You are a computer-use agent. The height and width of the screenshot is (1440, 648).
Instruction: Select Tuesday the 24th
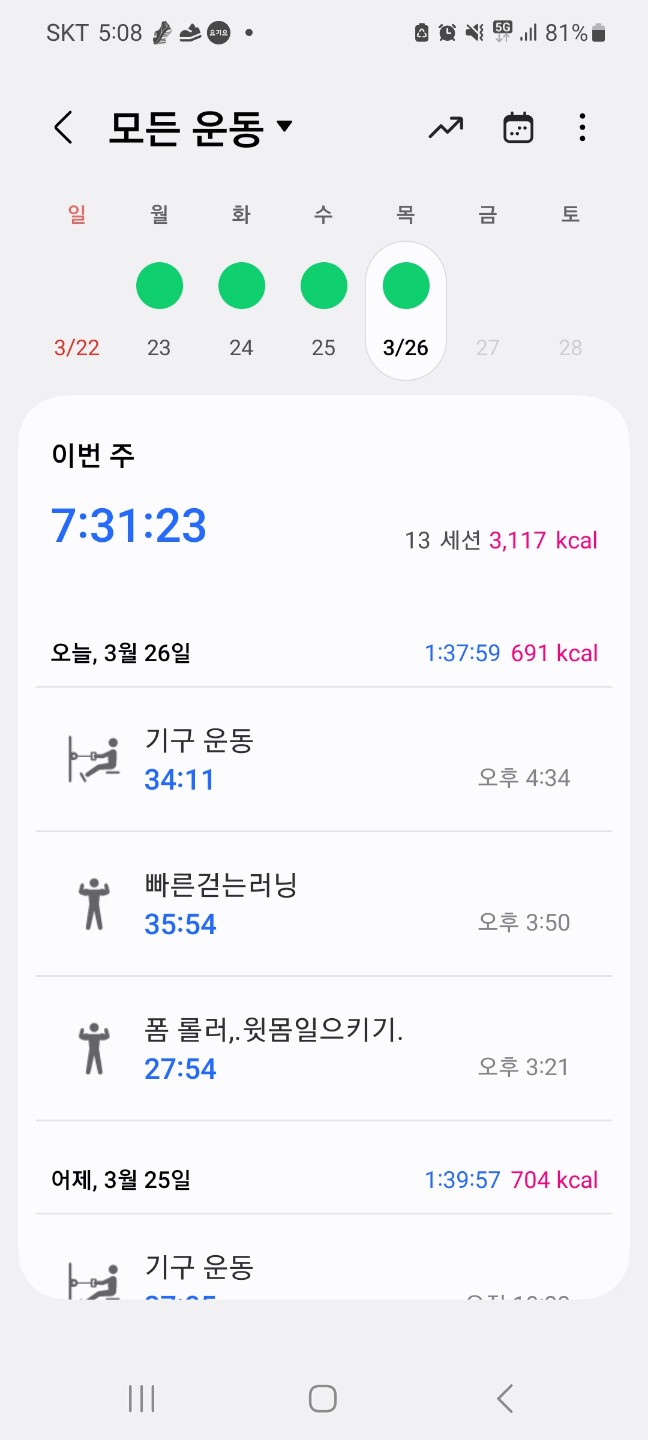click(x=241, y=300)
